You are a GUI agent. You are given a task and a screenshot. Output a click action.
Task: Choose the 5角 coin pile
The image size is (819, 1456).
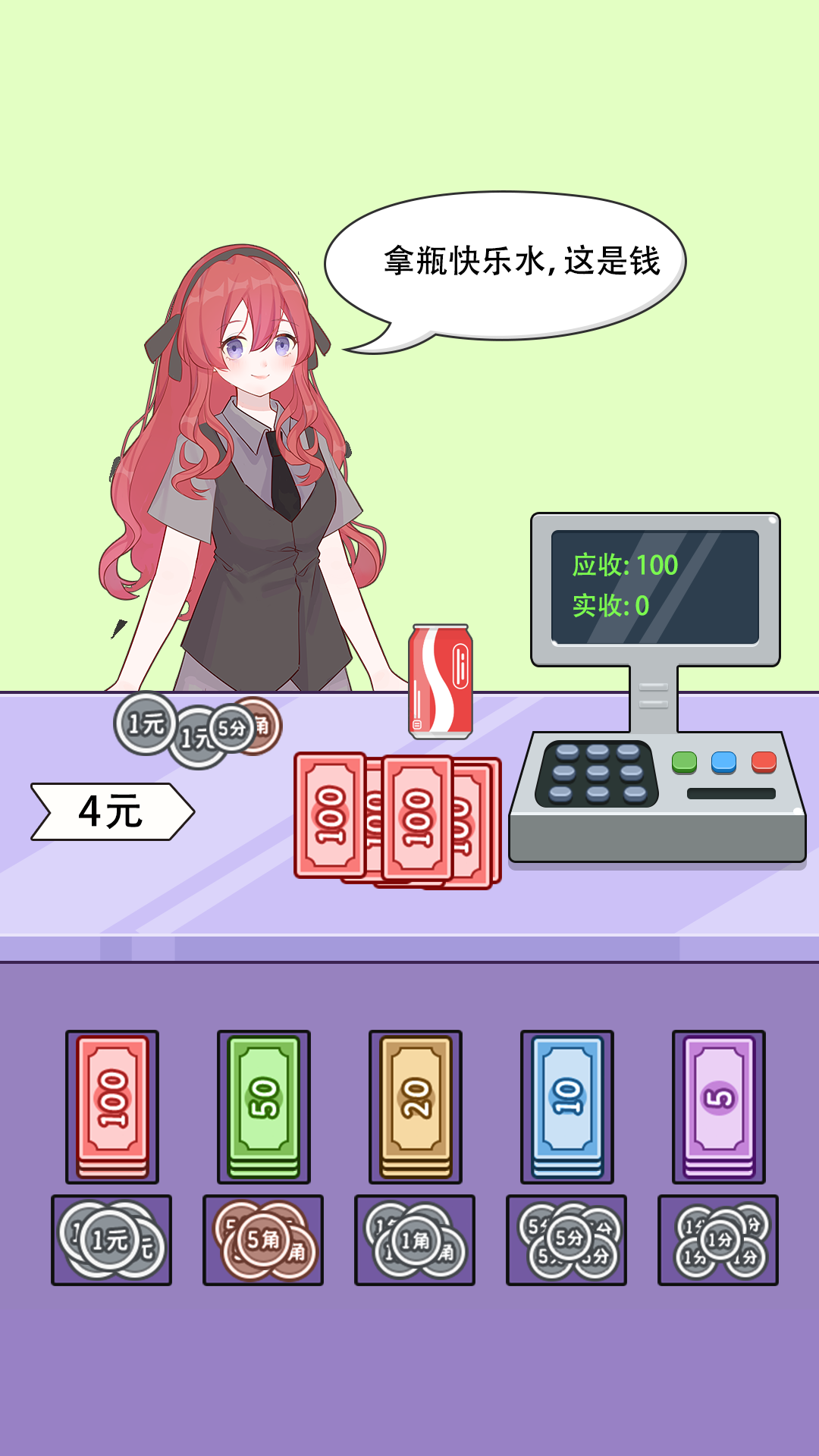coord(263,1241)
